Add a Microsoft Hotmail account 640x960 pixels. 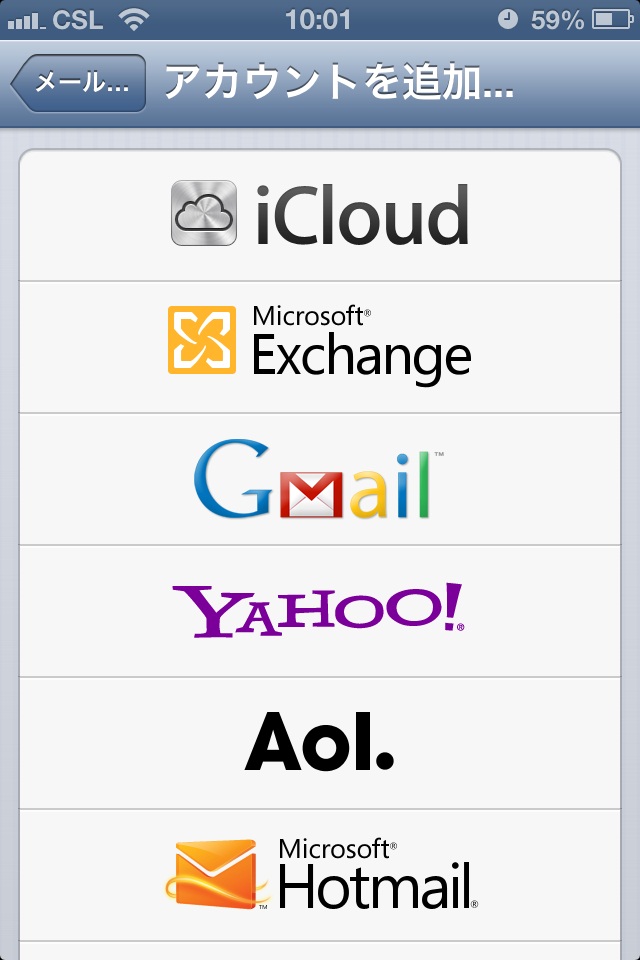pos(320,875)
